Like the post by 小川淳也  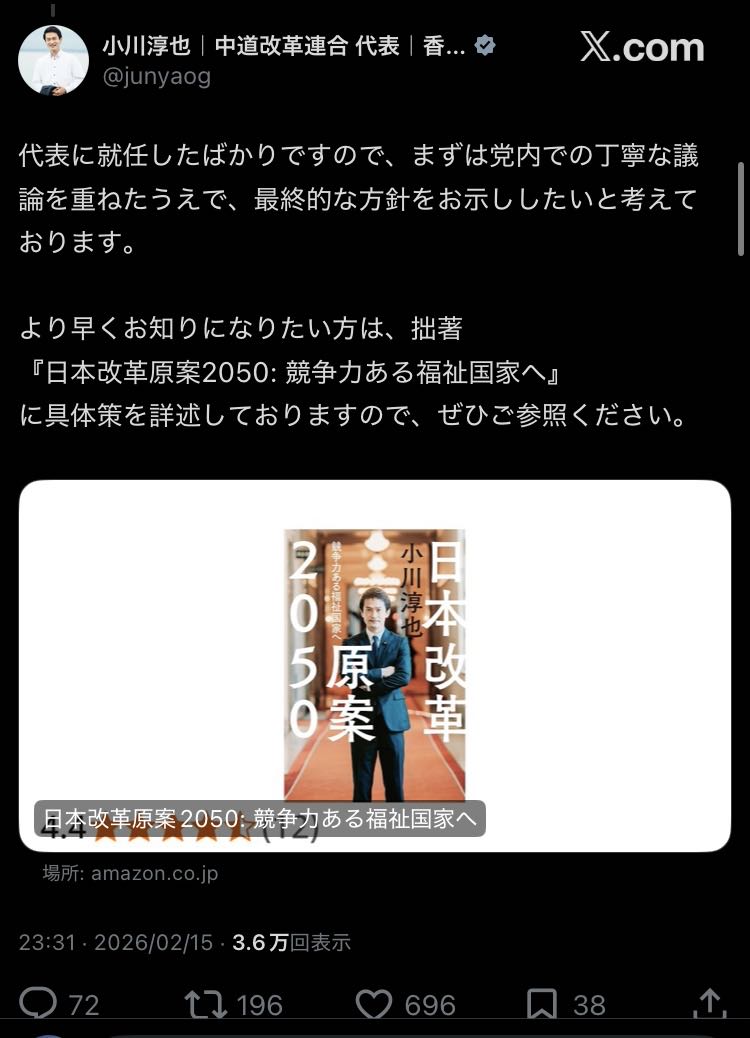coord(374,1003)
